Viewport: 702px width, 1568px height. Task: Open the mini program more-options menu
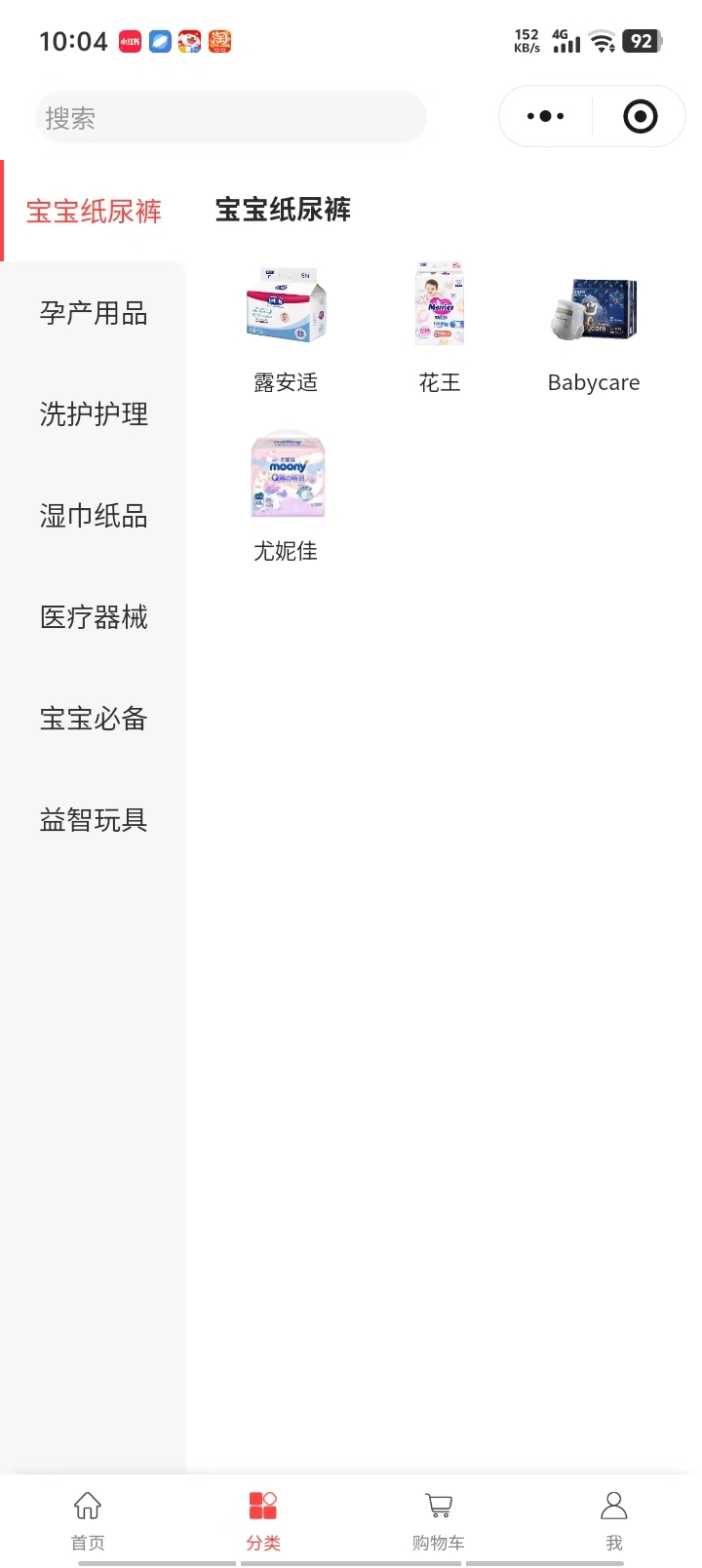coord(545,117)
